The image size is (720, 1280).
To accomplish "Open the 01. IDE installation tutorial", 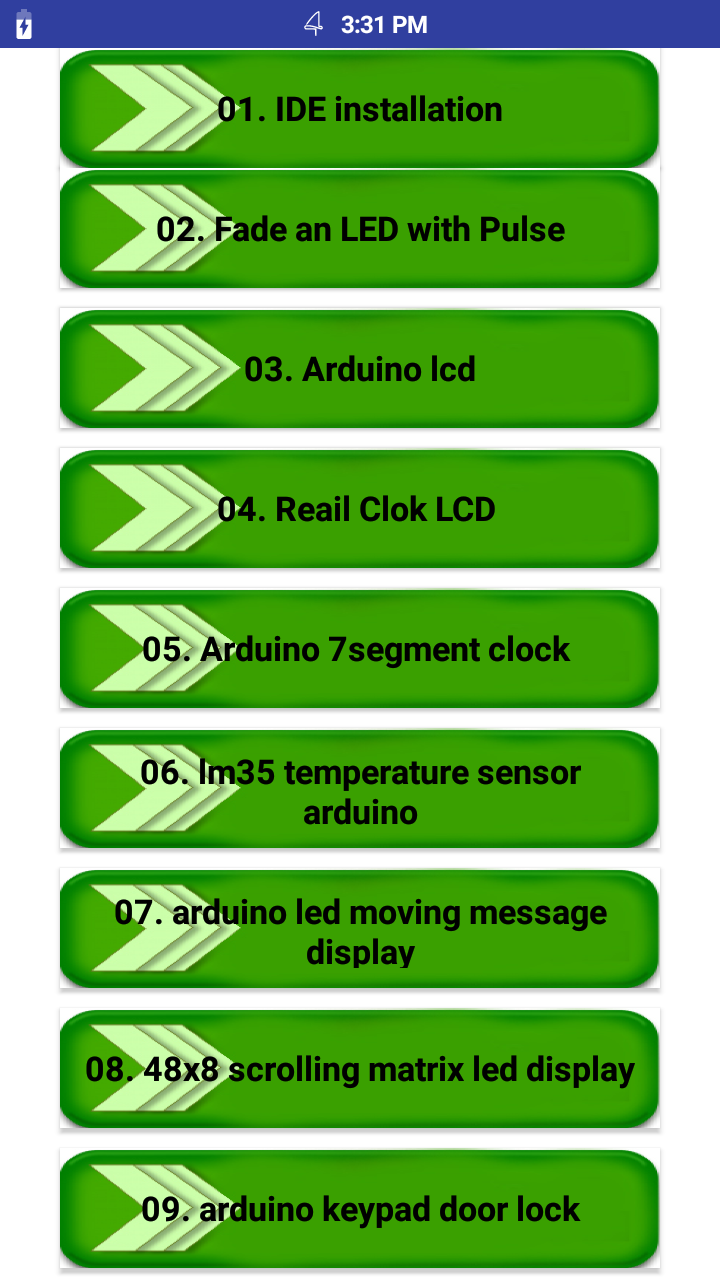I will pyautogui.click(x=360, y=108).
